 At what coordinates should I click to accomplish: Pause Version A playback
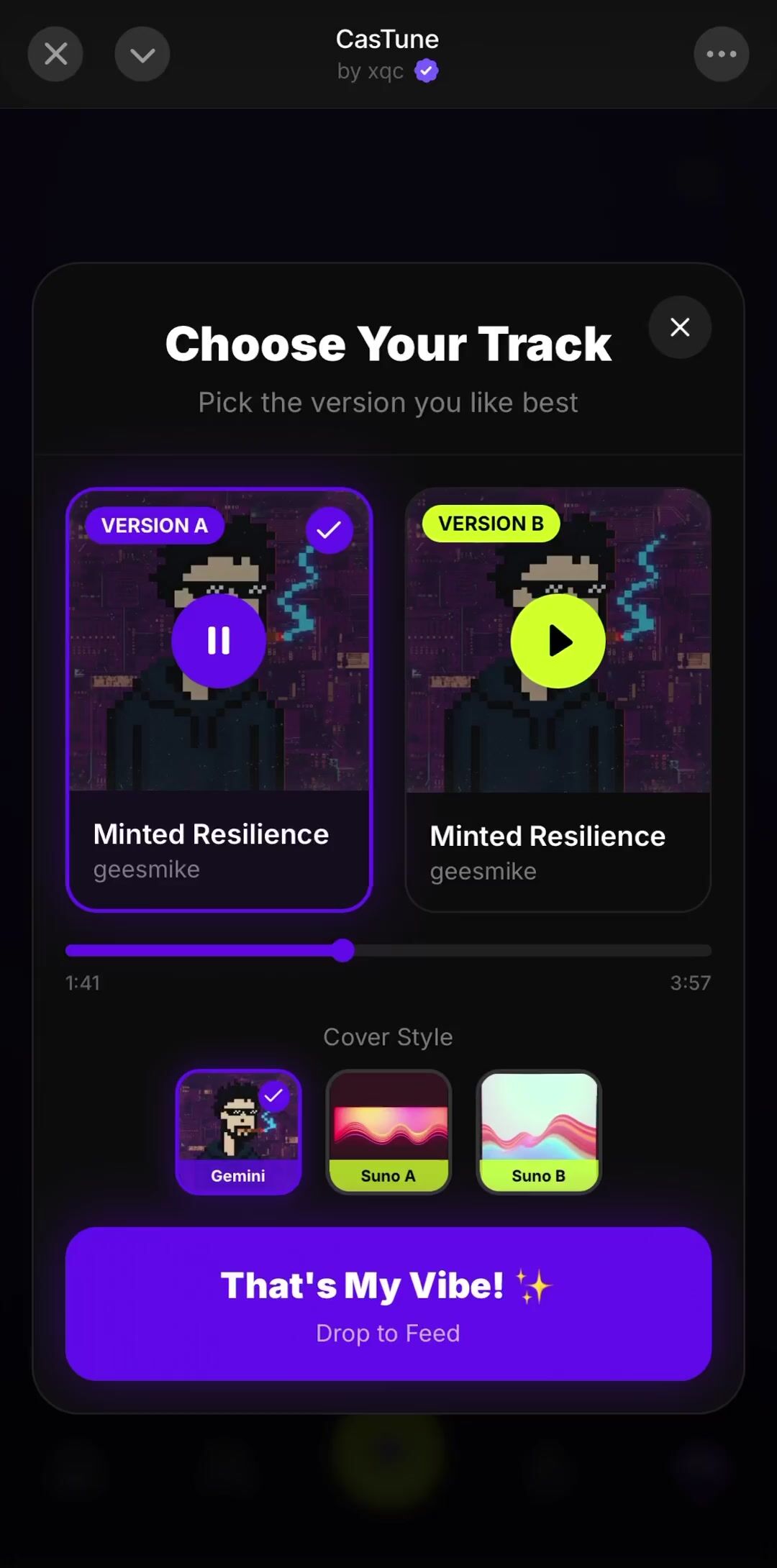219,640
